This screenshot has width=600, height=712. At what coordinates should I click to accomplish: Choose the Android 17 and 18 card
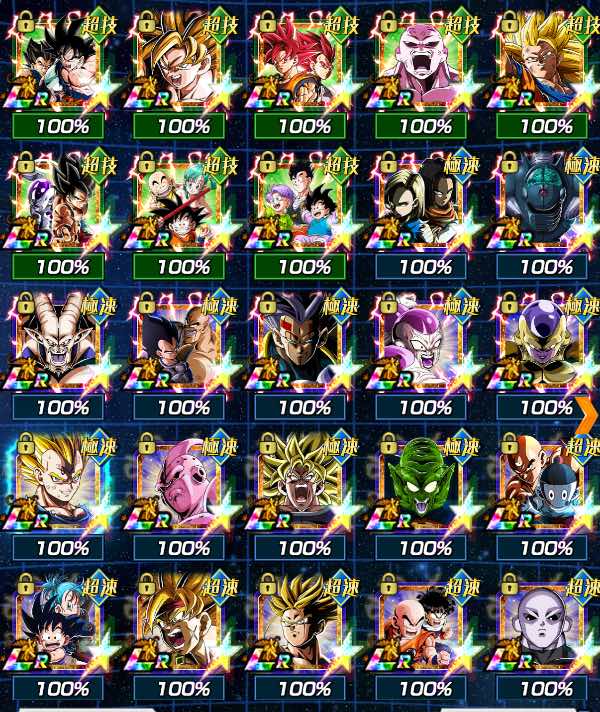pyautogui.click(x=424, y=202)
